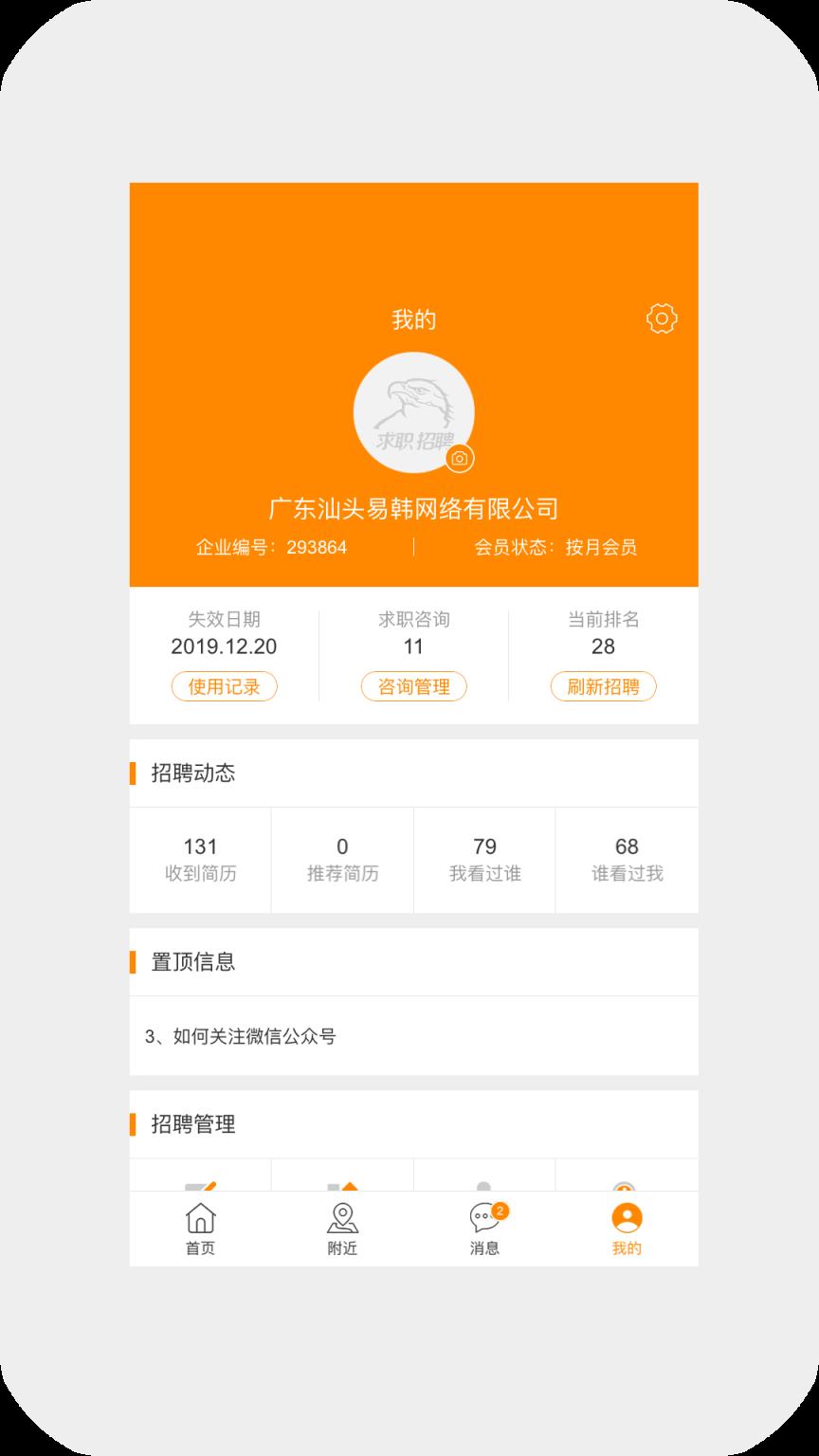Open 我看过谁 viewed list
This screenshot has height=1456, width=819.
pyautogui.click(x=484, y=859)
